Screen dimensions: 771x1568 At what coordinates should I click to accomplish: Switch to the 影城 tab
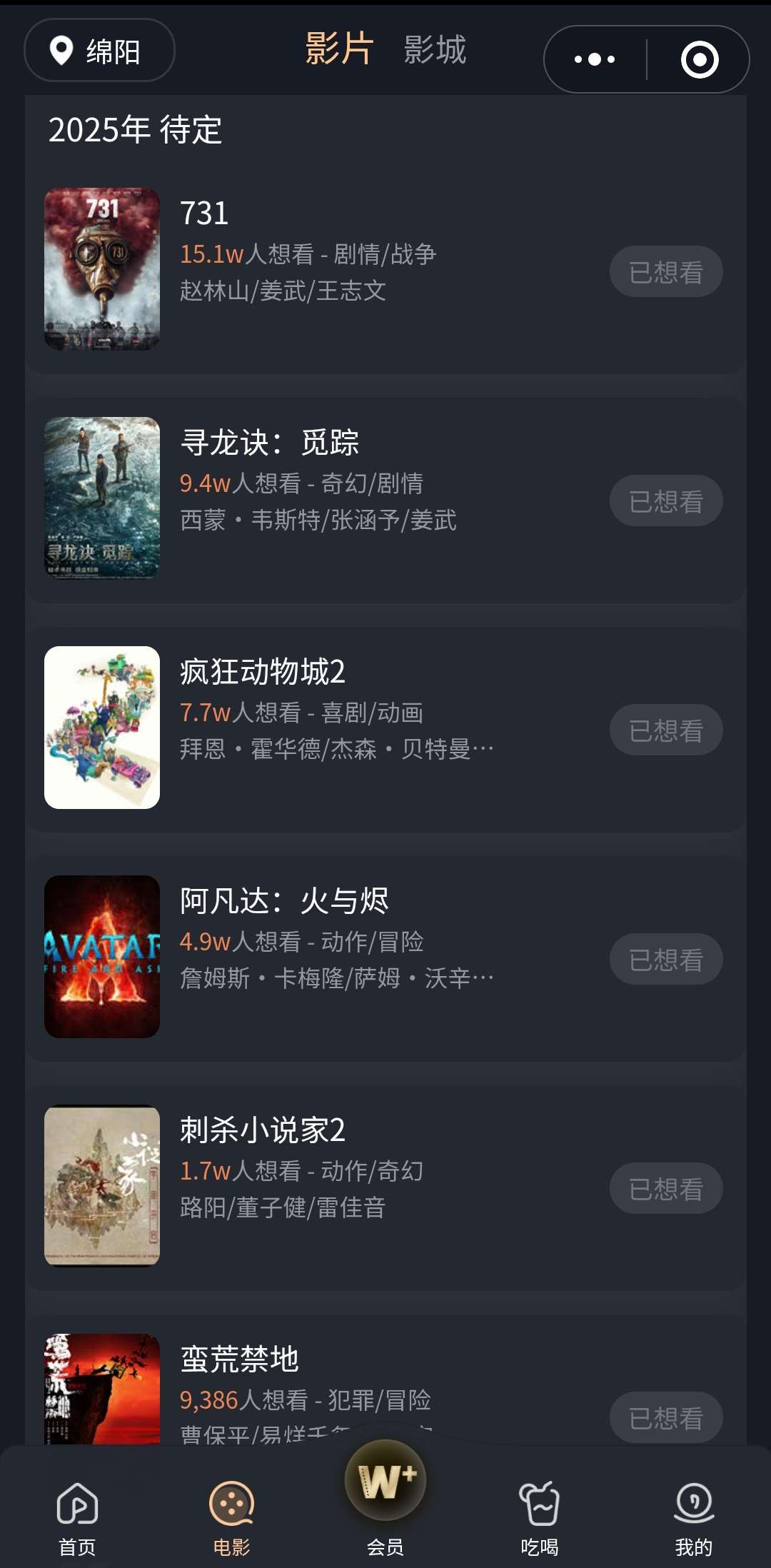coord(434,50)
